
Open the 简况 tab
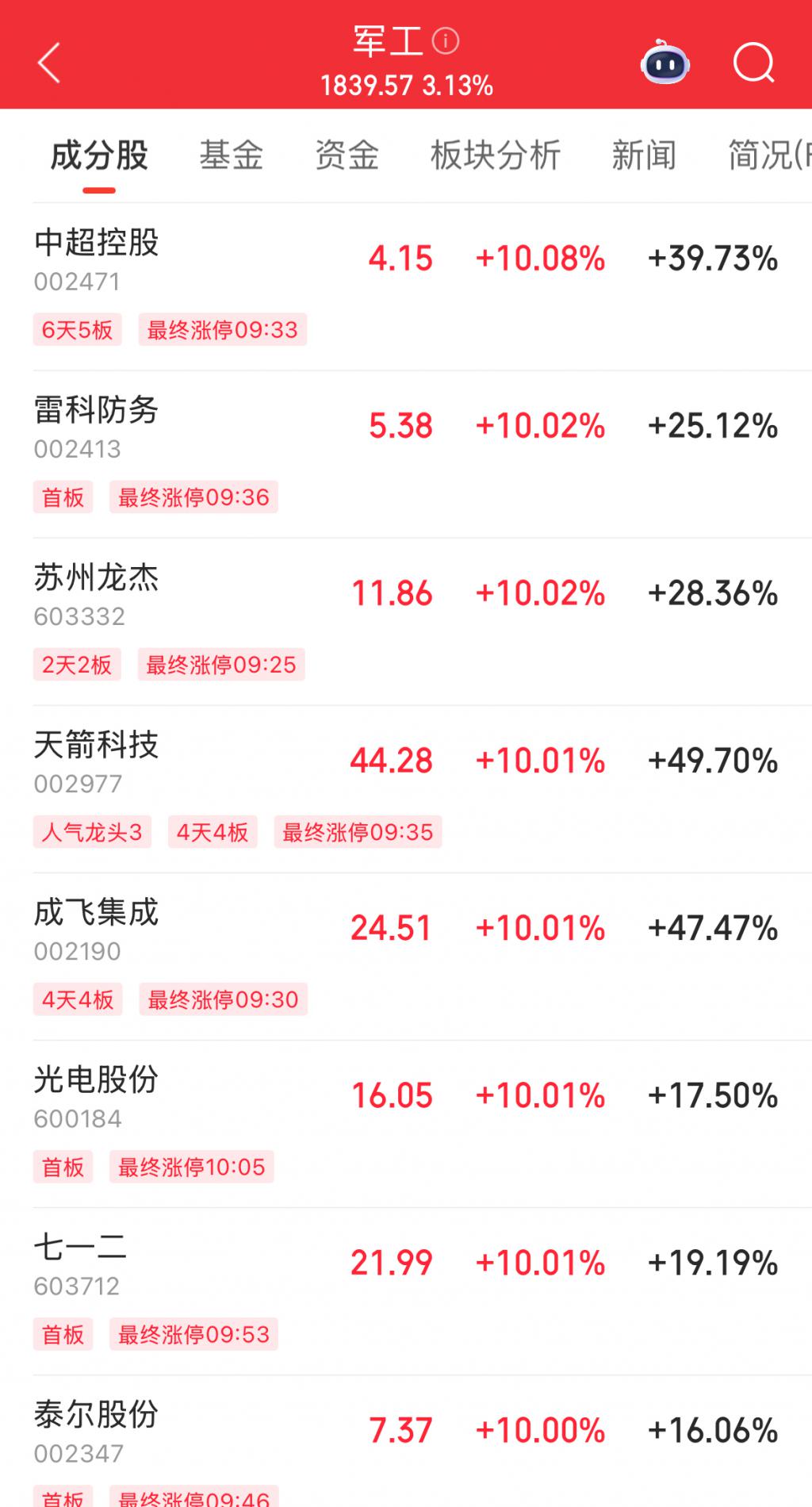[x=769, y=155]
